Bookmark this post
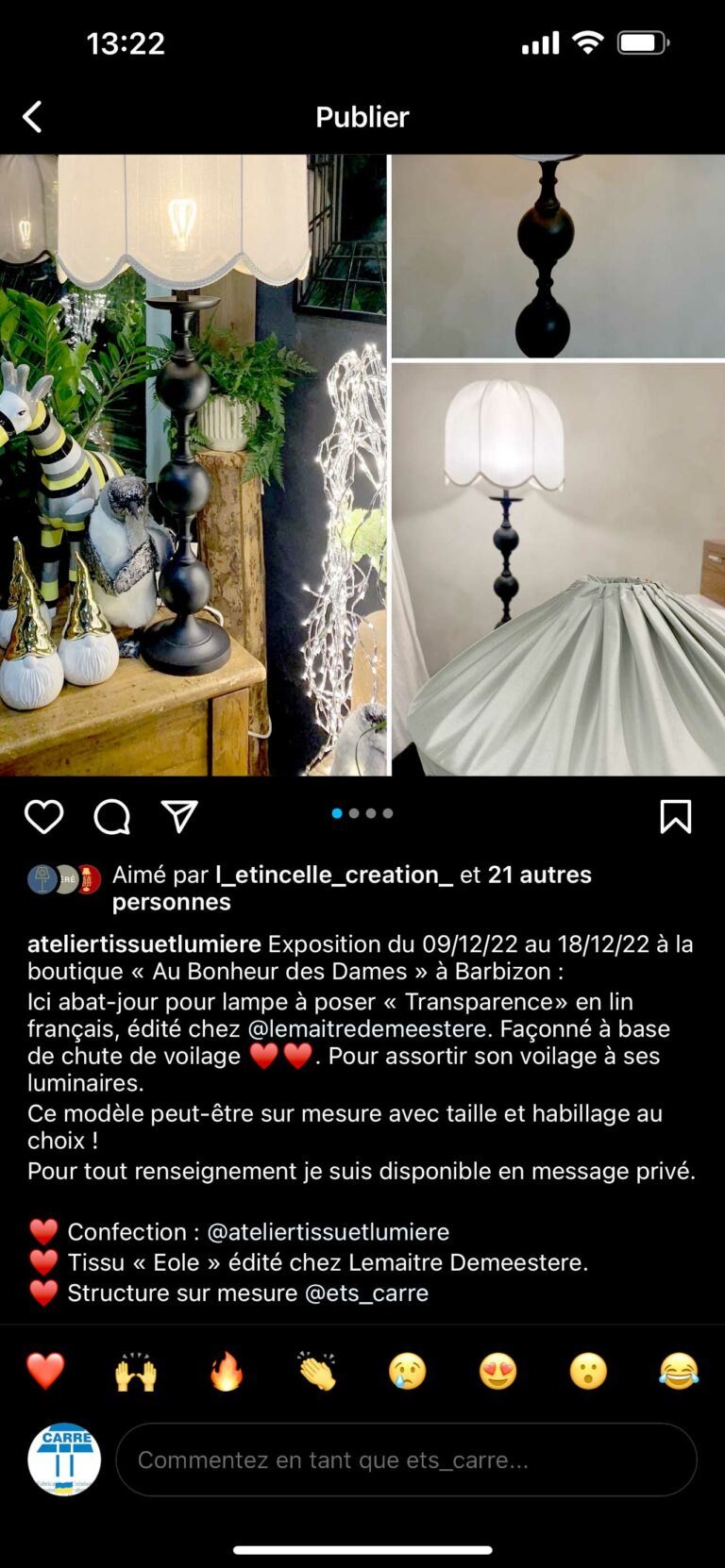725x1568 pixels. click(676, 817)
